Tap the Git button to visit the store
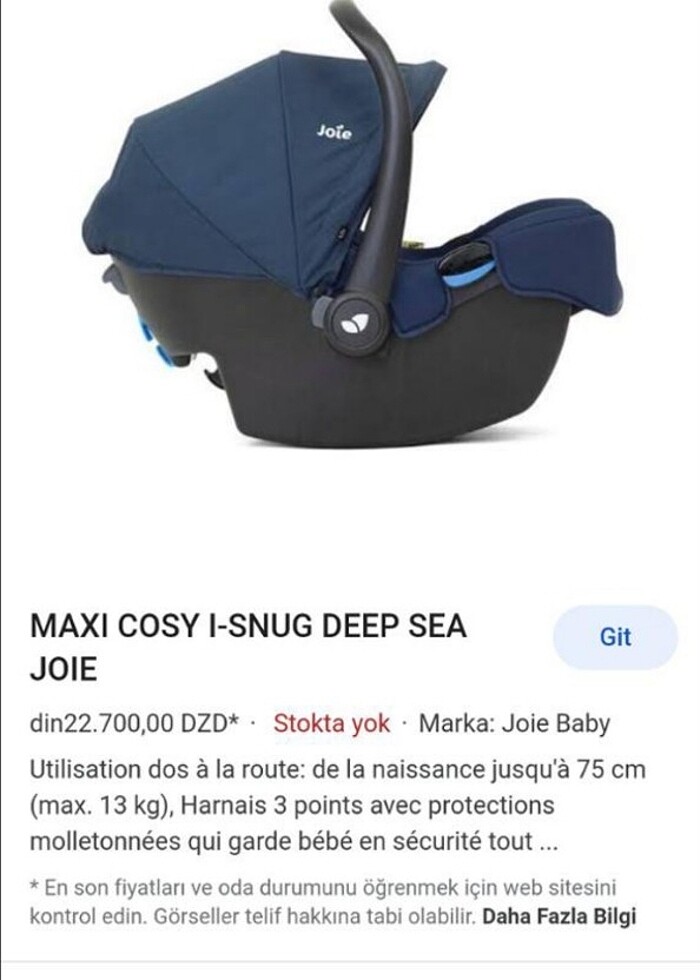This screenshot has width=700, height=980. click(x=615, y=637)
